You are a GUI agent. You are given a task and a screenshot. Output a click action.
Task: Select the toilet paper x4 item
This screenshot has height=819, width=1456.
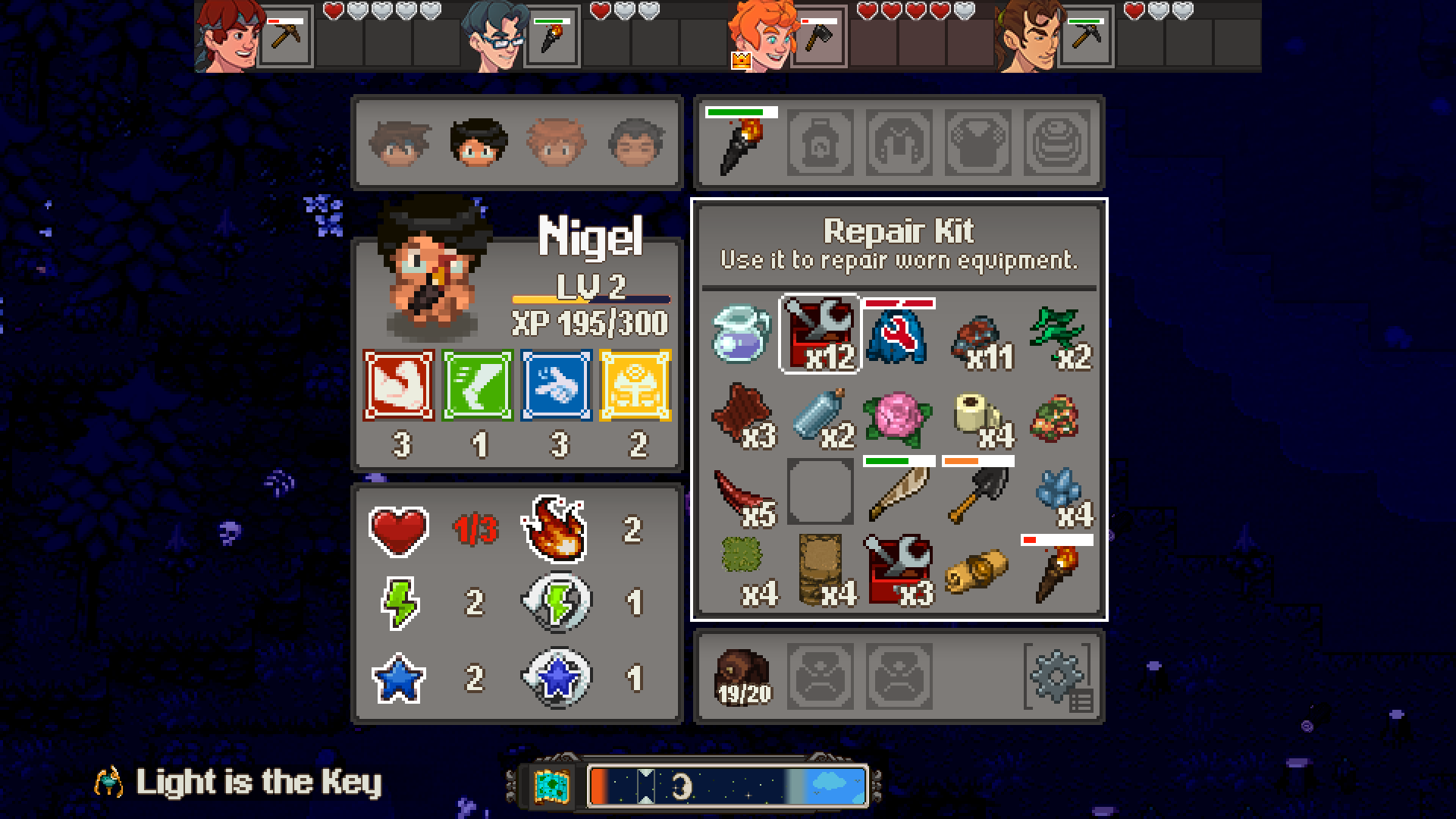(x=979, y=419)
